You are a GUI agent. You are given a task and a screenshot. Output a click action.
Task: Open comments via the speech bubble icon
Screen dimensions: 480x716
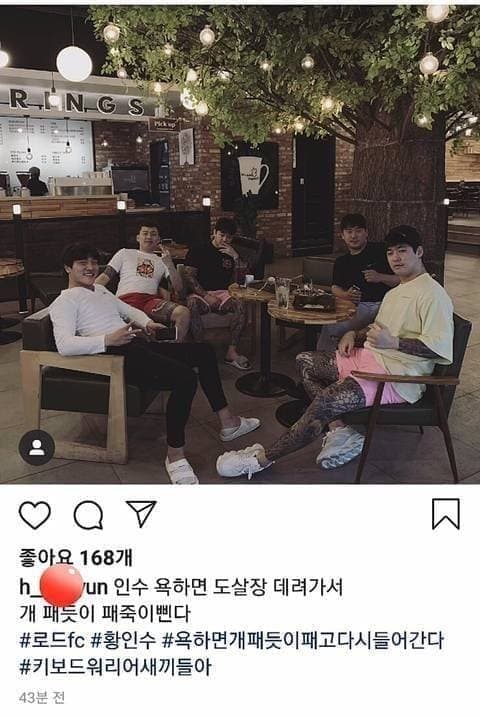tap(89, 515)
